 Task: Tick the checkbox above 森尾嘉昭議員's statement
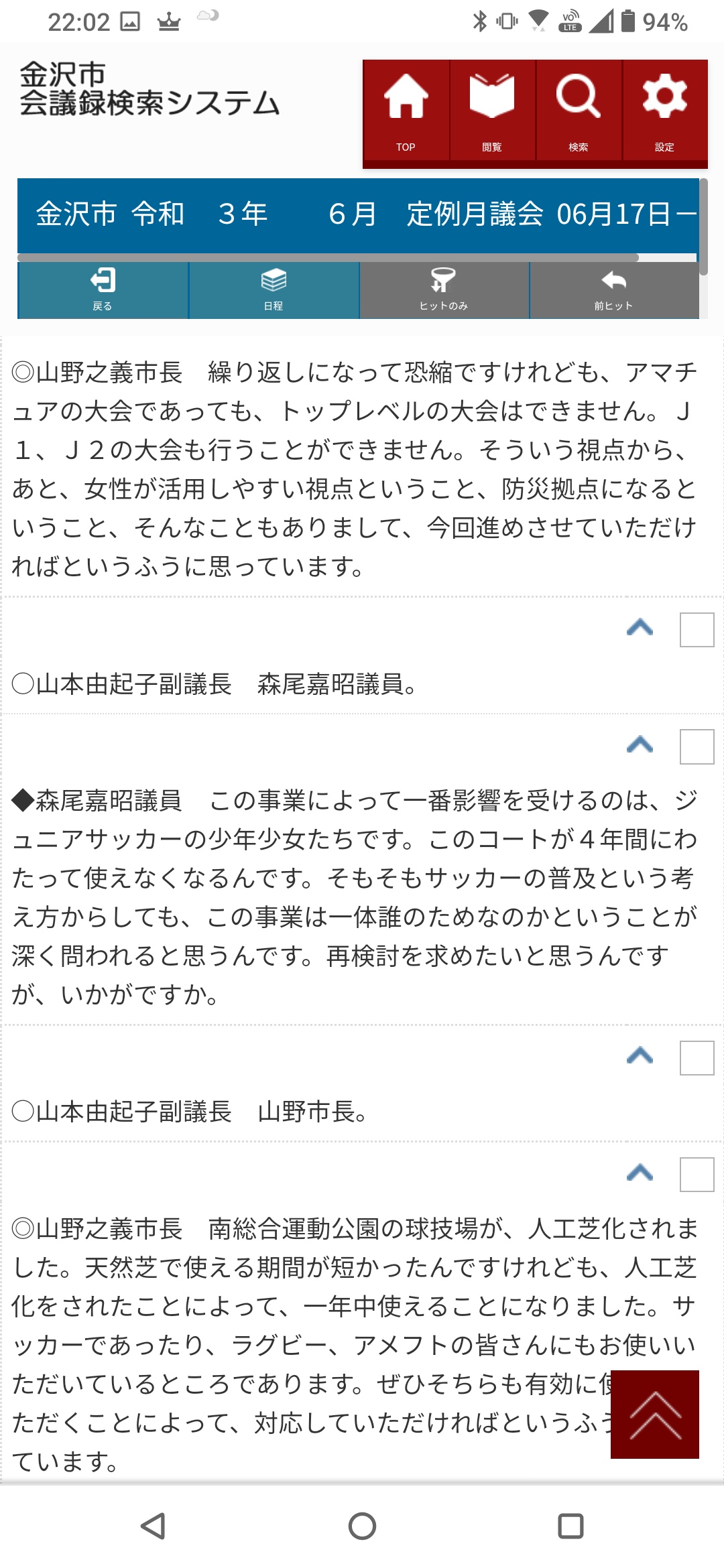coord(697,746)
